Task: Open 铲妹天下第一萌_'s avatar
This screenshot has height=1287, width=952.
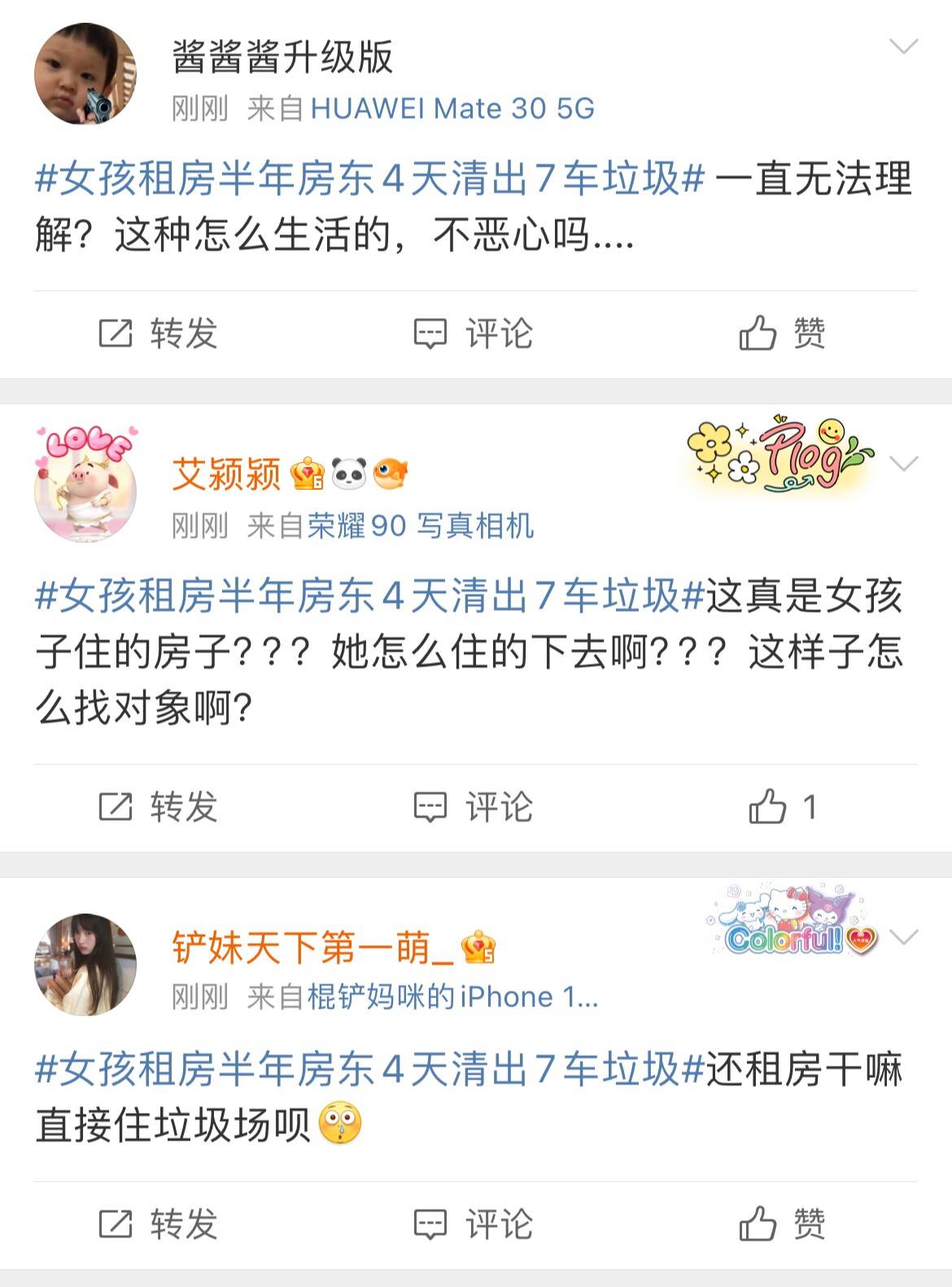Action: pyautogui.click(x=85, y=964)
